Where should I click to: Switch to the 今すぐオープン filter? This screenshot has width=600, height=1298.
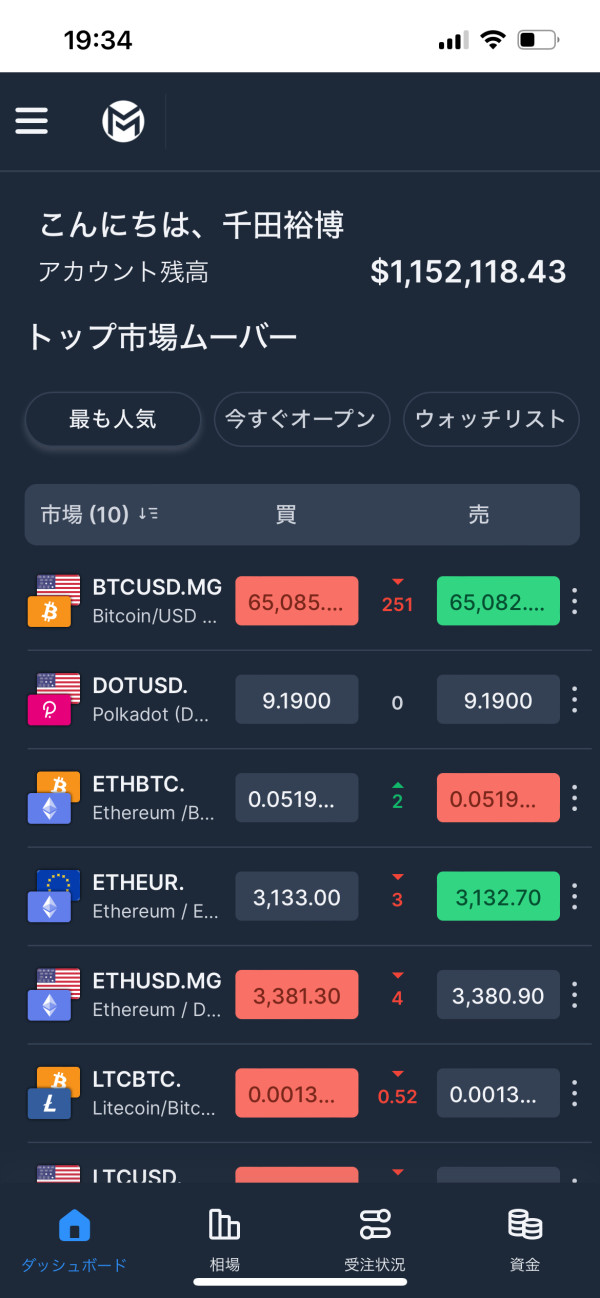pos(301,419)
